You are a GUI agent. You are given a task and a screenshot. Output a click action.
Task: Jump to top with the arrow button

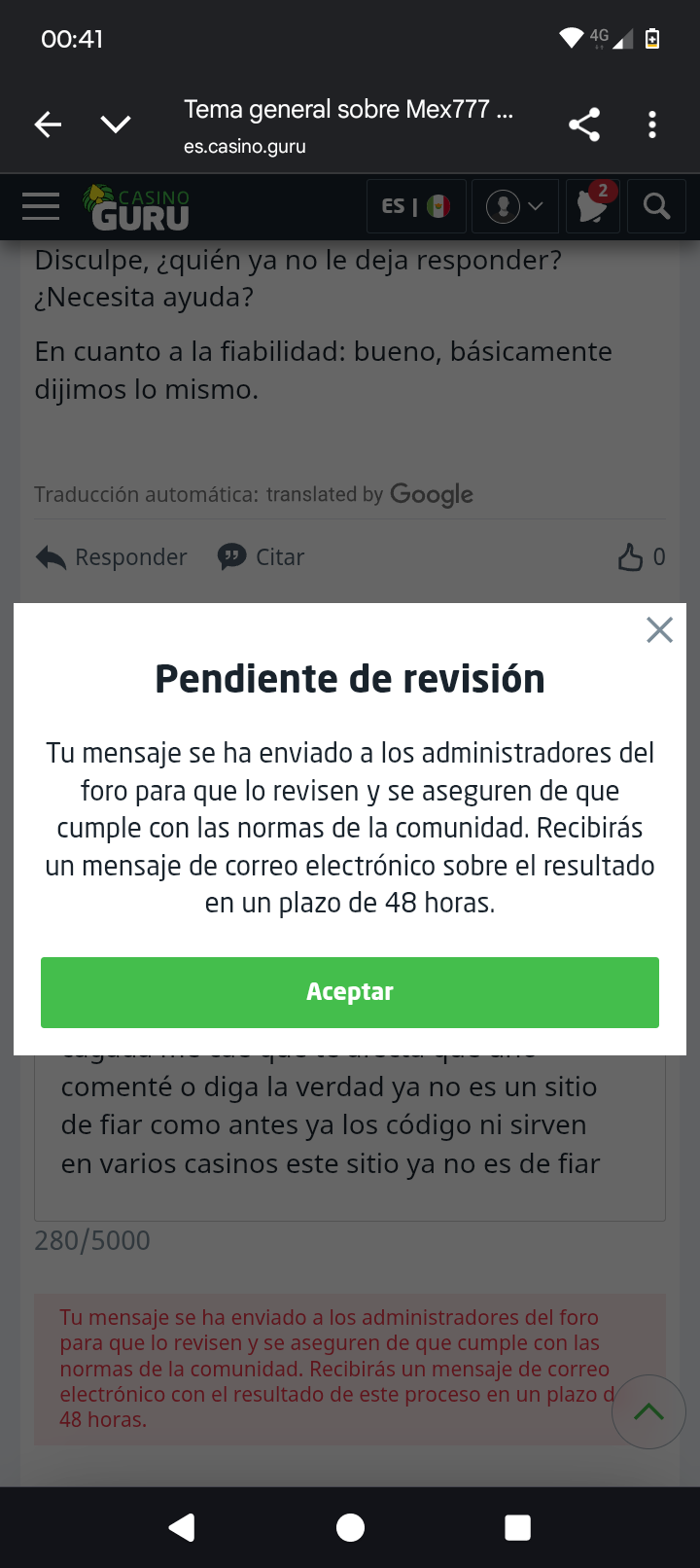(648, 1411)
